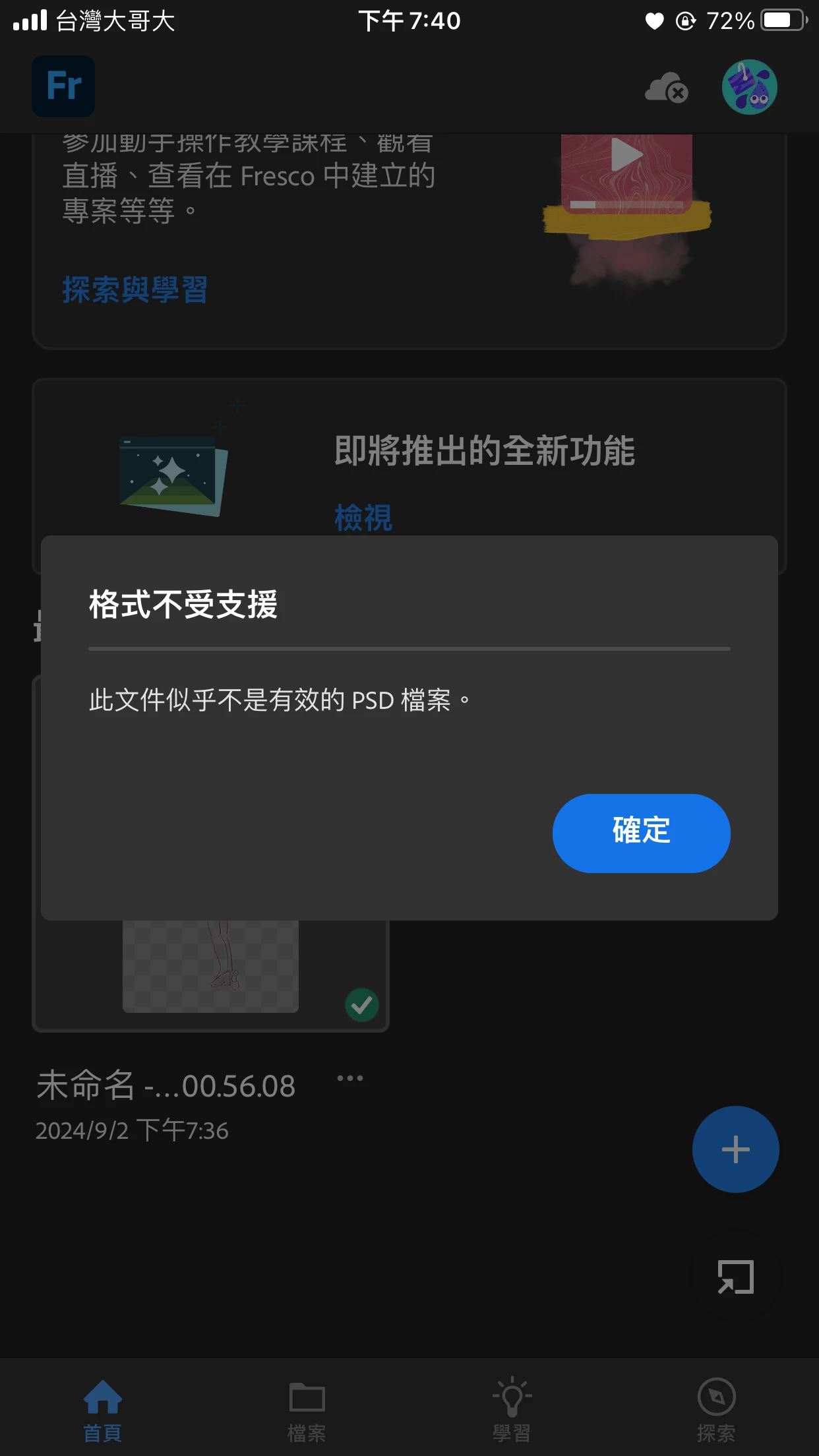Open the user profile avatar
This screenshot has width=819, height=1456.
click(749, 87)
